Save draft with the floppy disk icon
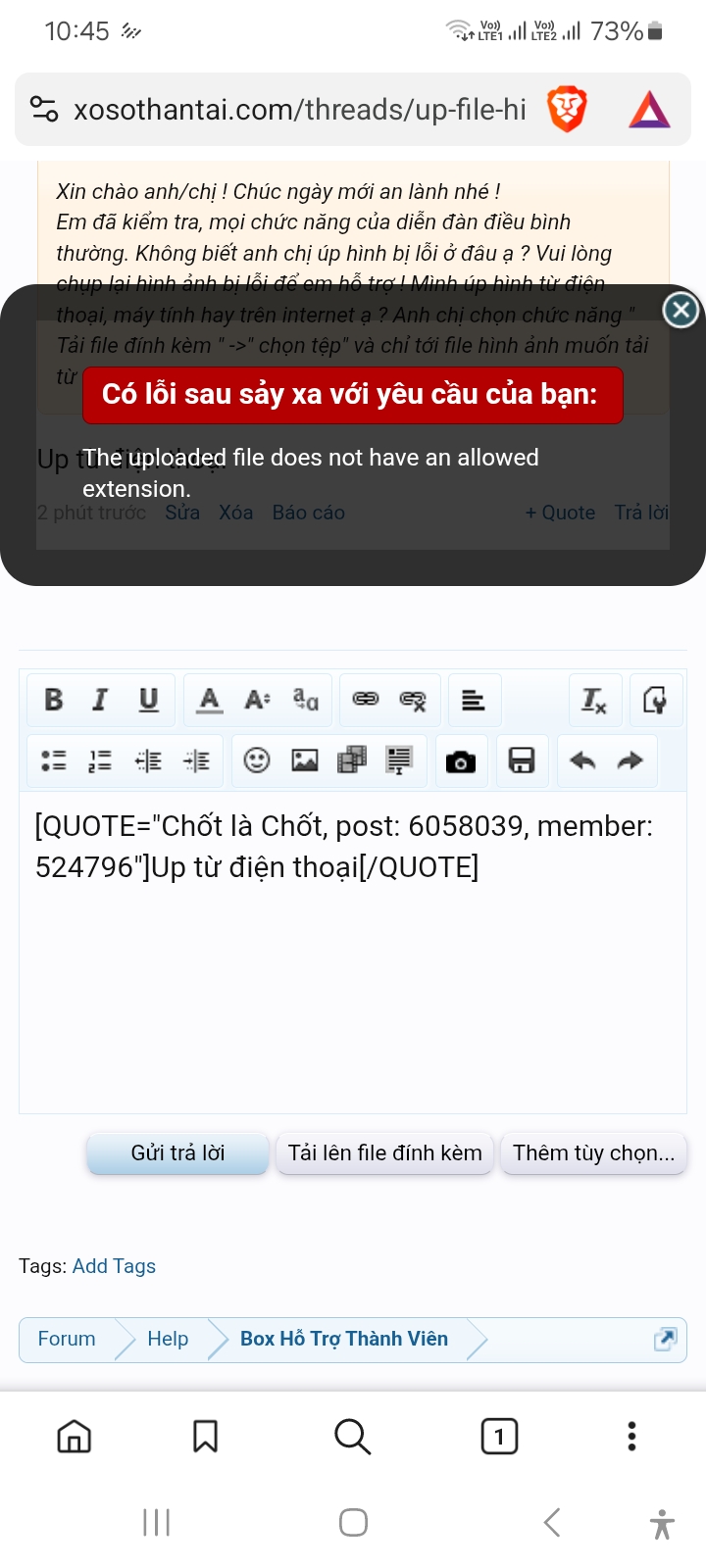The height and width of the screenshot is (1568, 706). click(x=522, y=760)
